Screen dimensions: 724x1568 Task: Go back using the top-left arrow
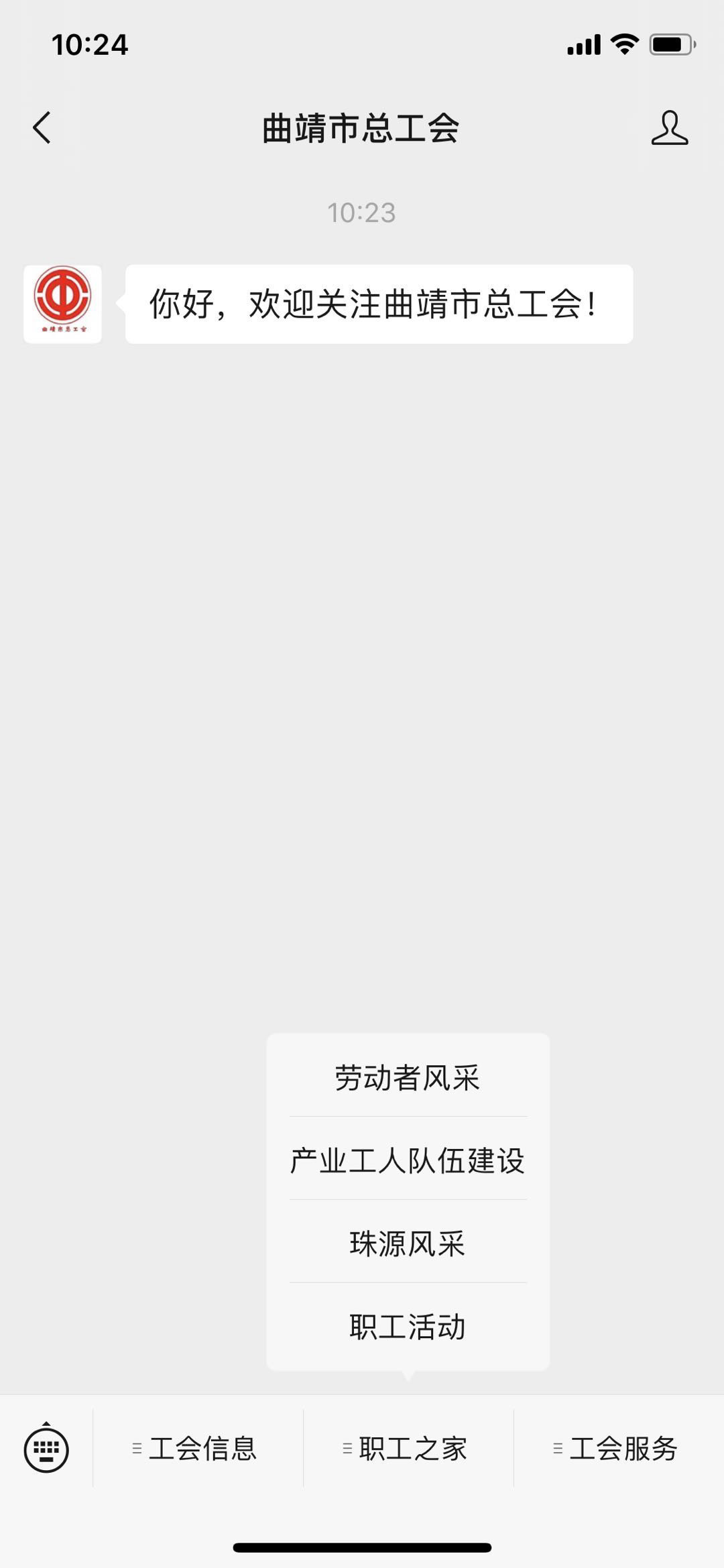pos(42,127)
